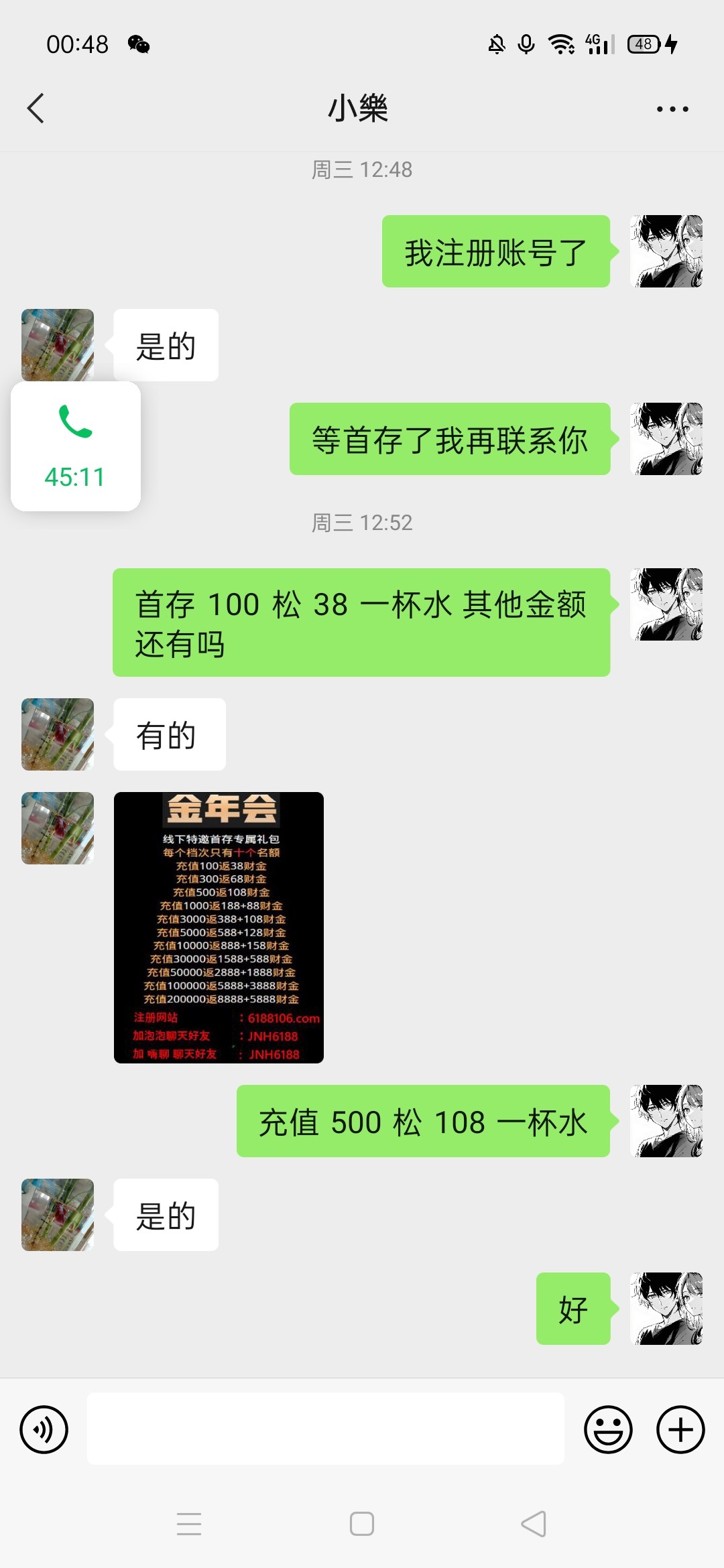
Task: Open the plus attachments menu
Action: (680, 1429)
